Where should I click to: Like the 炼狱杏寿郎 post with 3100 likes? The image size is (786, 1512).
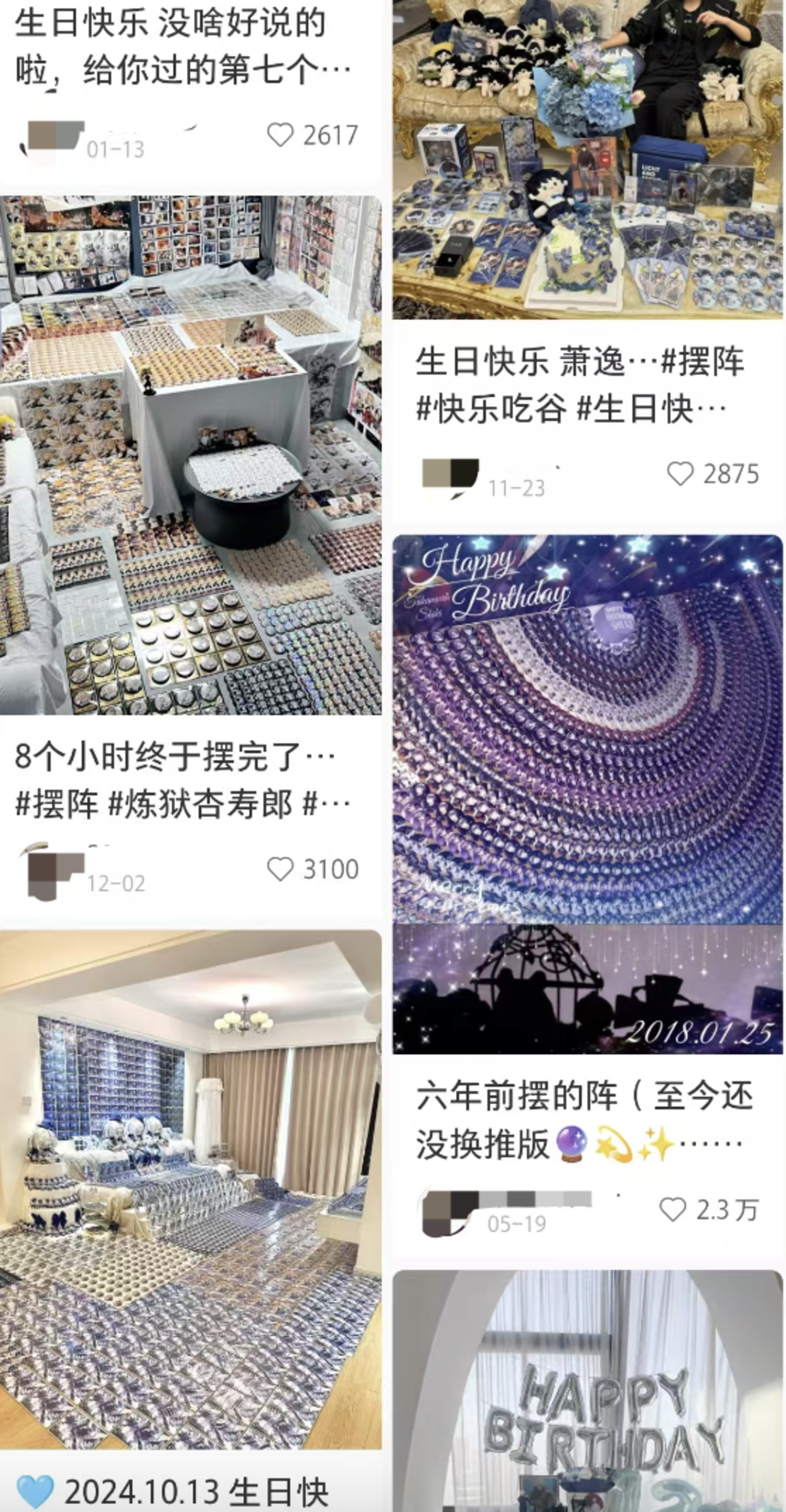(281, 869)
